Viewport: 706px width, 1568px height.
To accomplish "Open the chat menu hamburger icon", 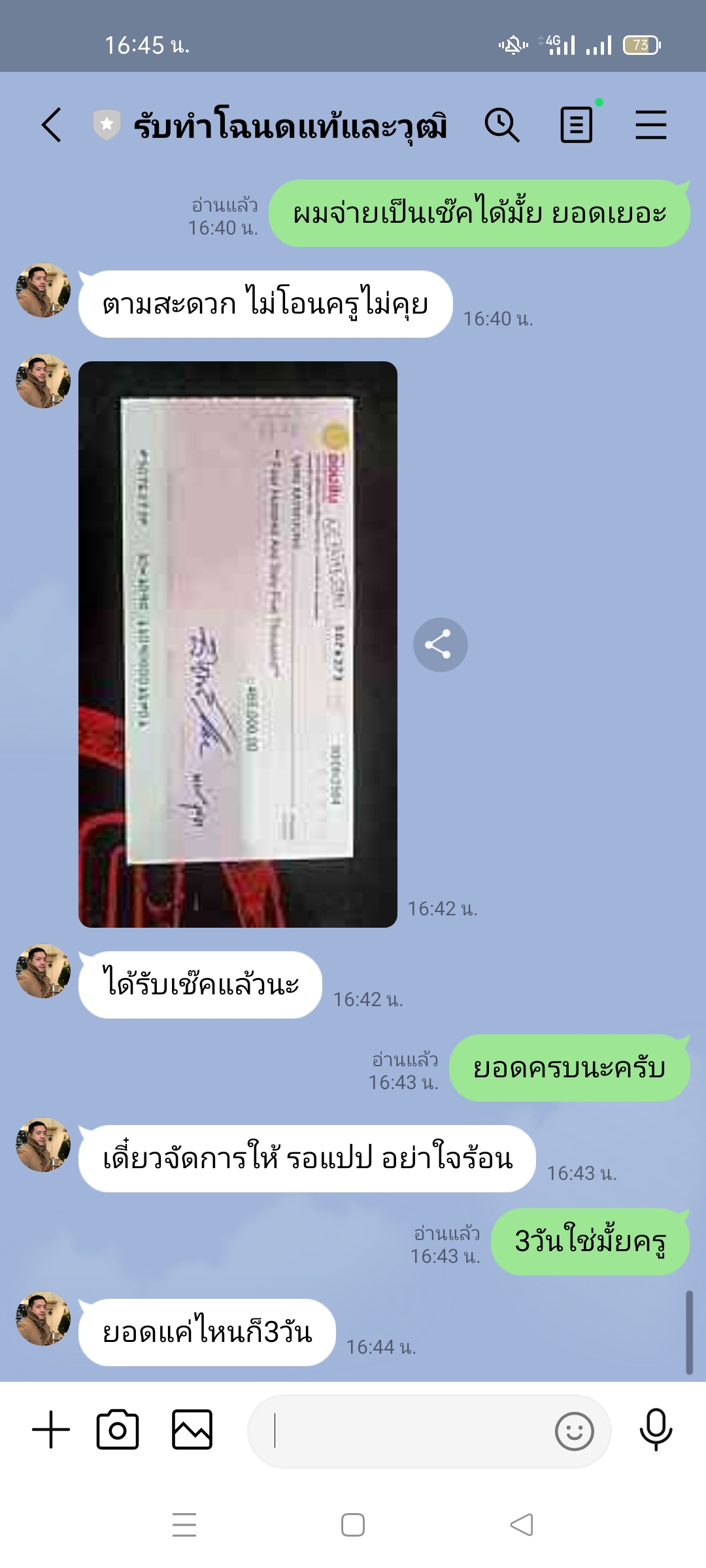I will pyautogui.click(x=651, y=125).
